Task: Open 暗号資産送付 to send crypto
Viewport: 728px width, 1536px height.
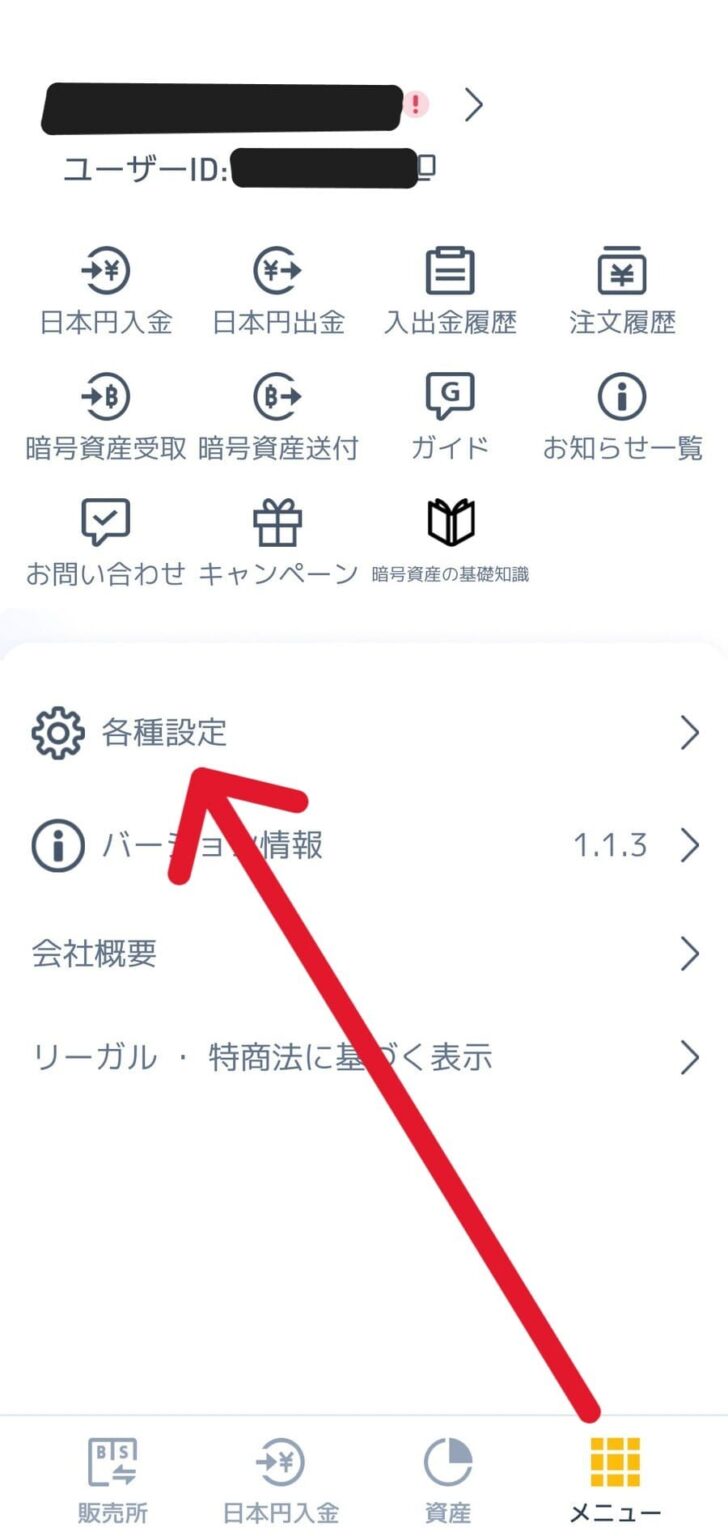Action: click(278, 417)
